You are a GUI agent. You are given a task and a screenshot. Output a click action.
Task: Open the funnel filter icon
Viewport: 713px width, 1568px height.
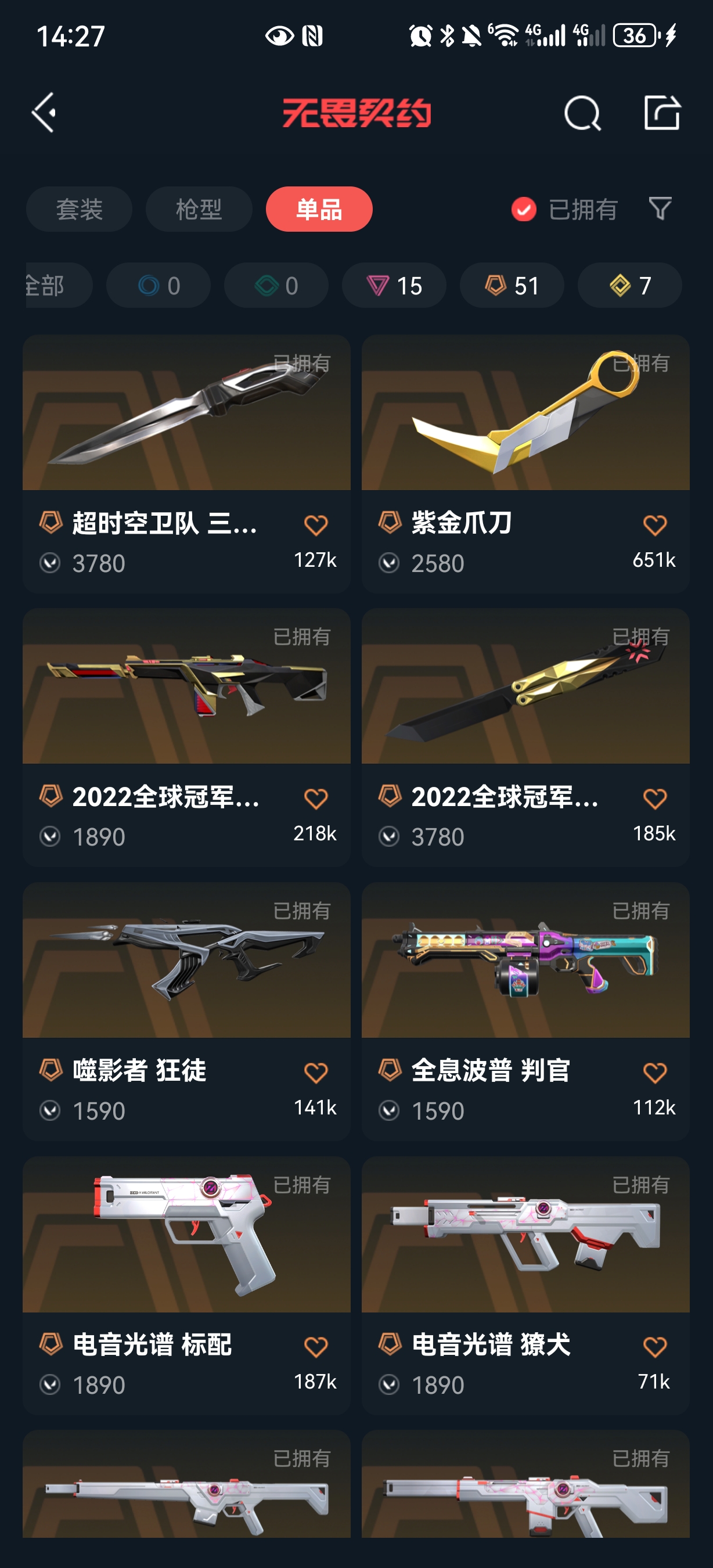(x=660, y=209)
